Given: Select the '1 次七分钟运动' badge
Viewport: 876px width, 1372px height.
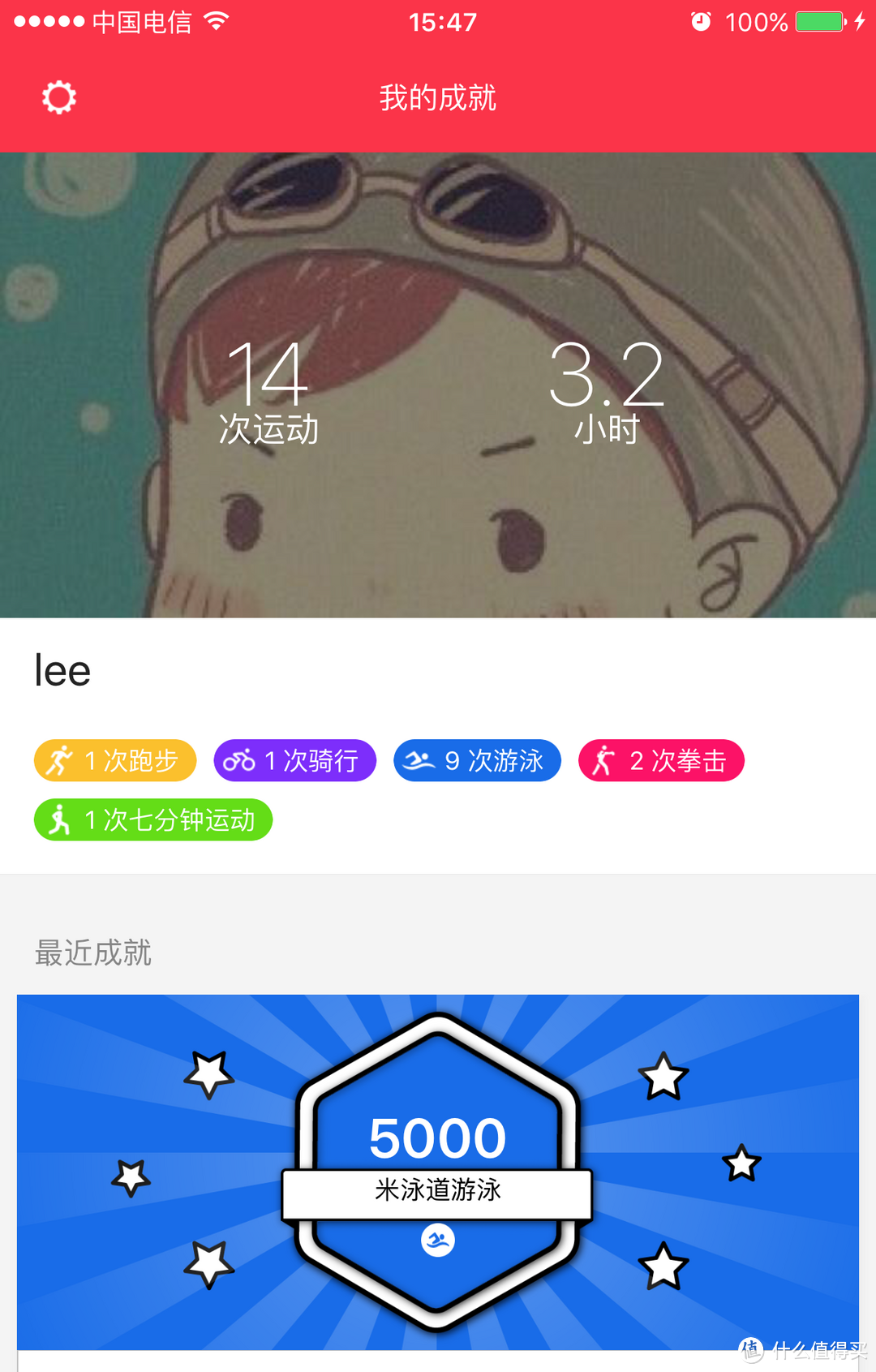Looking at the screenshot, I should tap(153, 819).
